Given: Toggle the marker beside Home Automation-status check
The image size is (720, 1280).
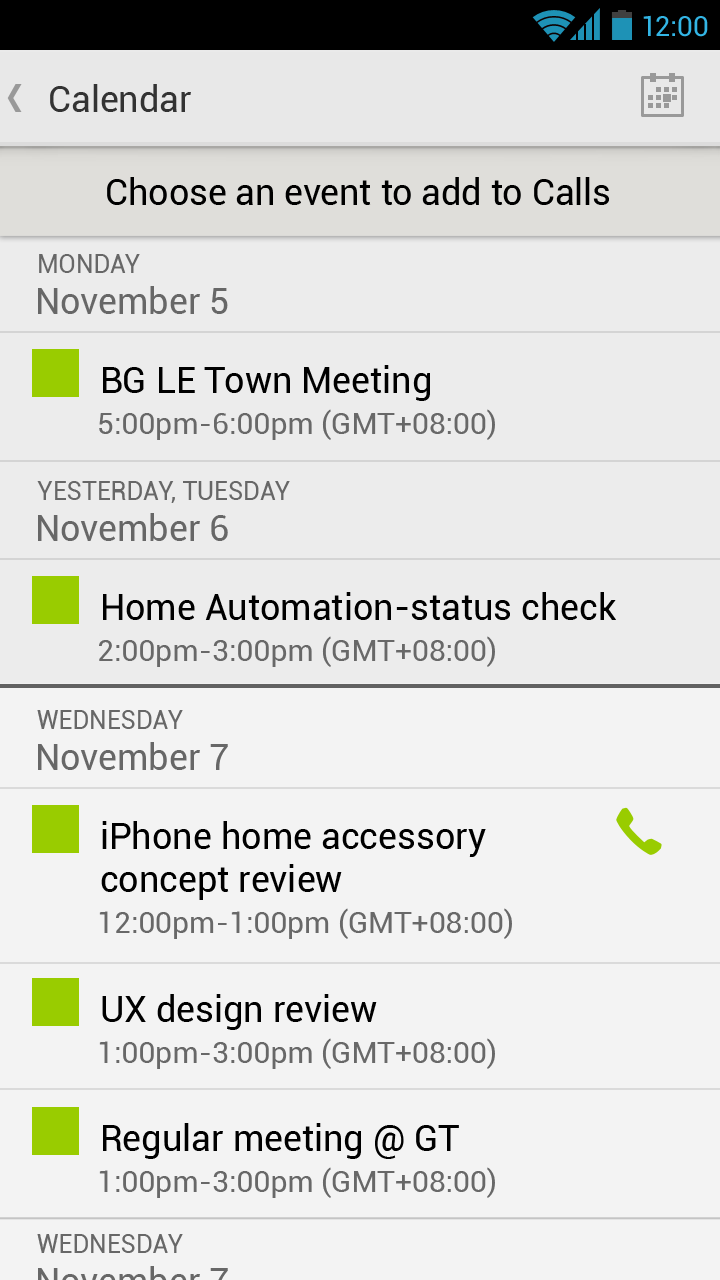Looking at the screenshot, I should (x=55, y=598).
